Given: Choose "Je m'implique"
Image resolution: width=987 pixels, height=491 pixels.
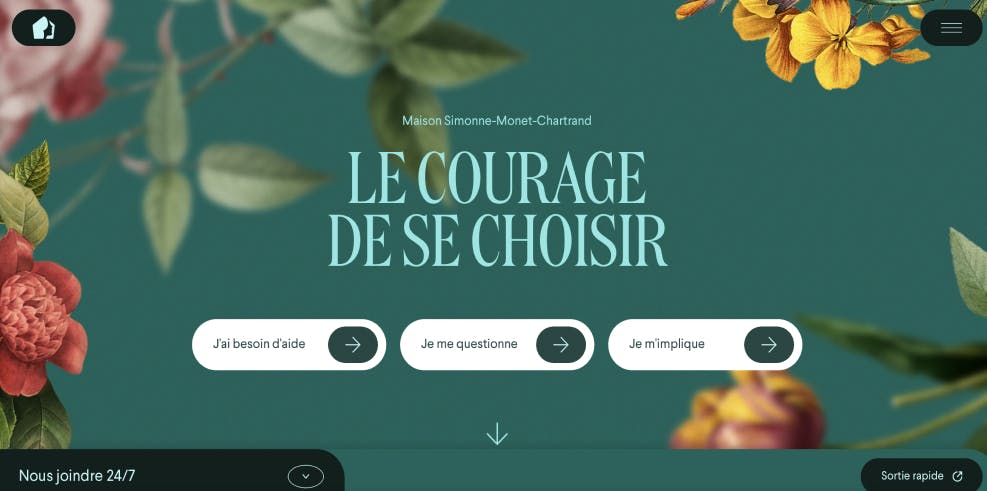Looking at the screenshot, I should pos(704,345).
